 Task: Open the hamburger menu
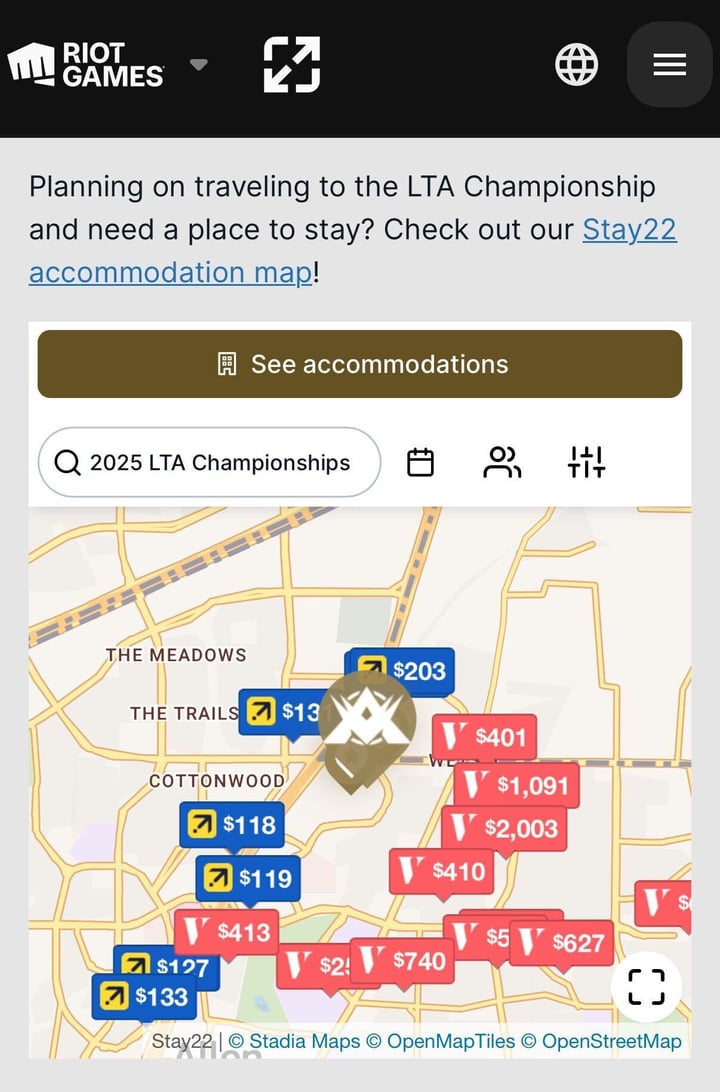click(x=669, y=65)
